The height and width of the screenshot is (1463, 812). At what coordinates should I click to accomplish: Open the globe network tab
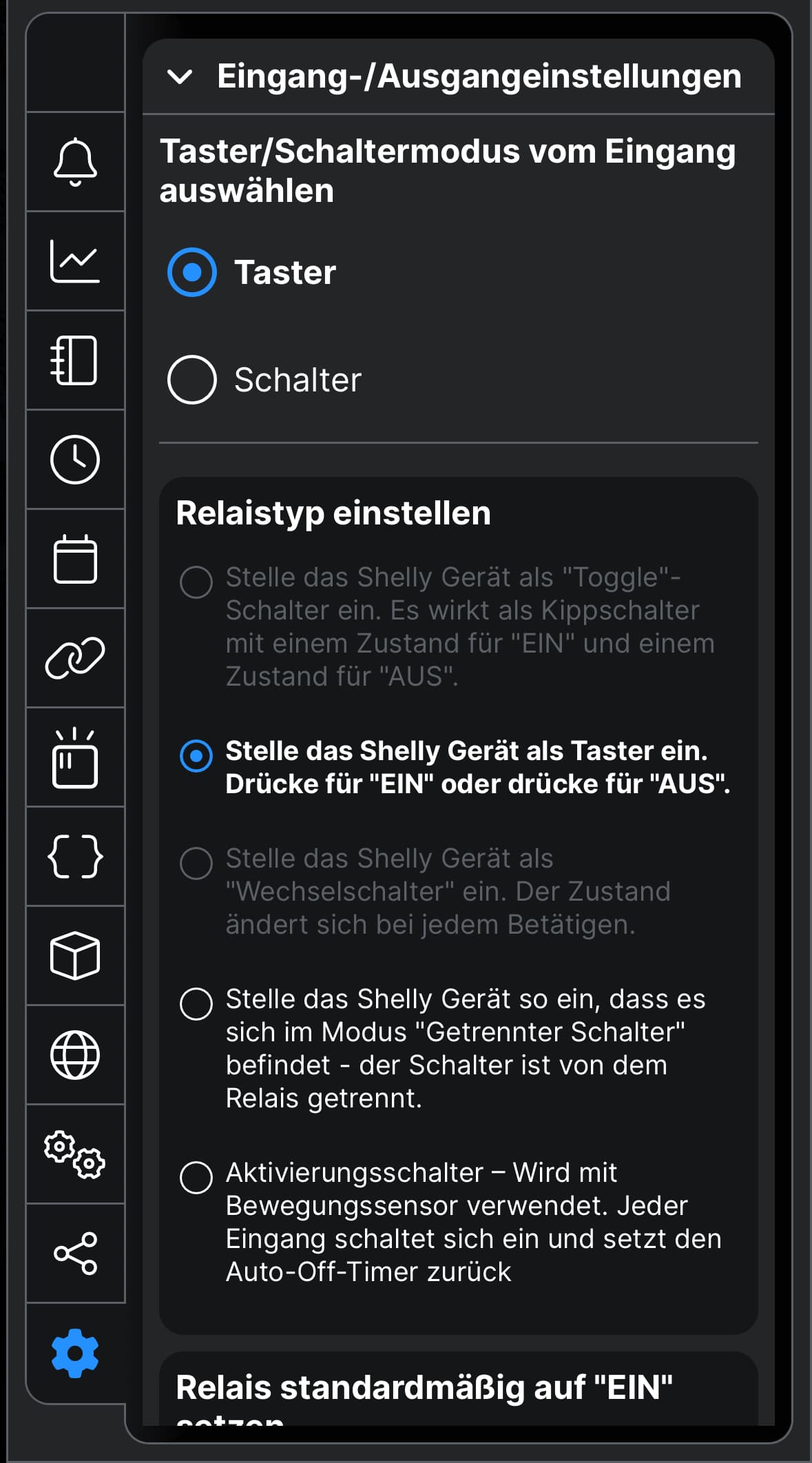[x=75, y=1055]
